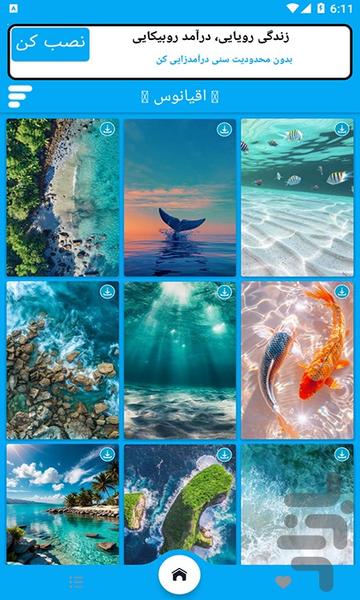Screen dimensions: 360x600
Task: Open the menu icon beside اقیانوس title
Action: coord(20,97)
